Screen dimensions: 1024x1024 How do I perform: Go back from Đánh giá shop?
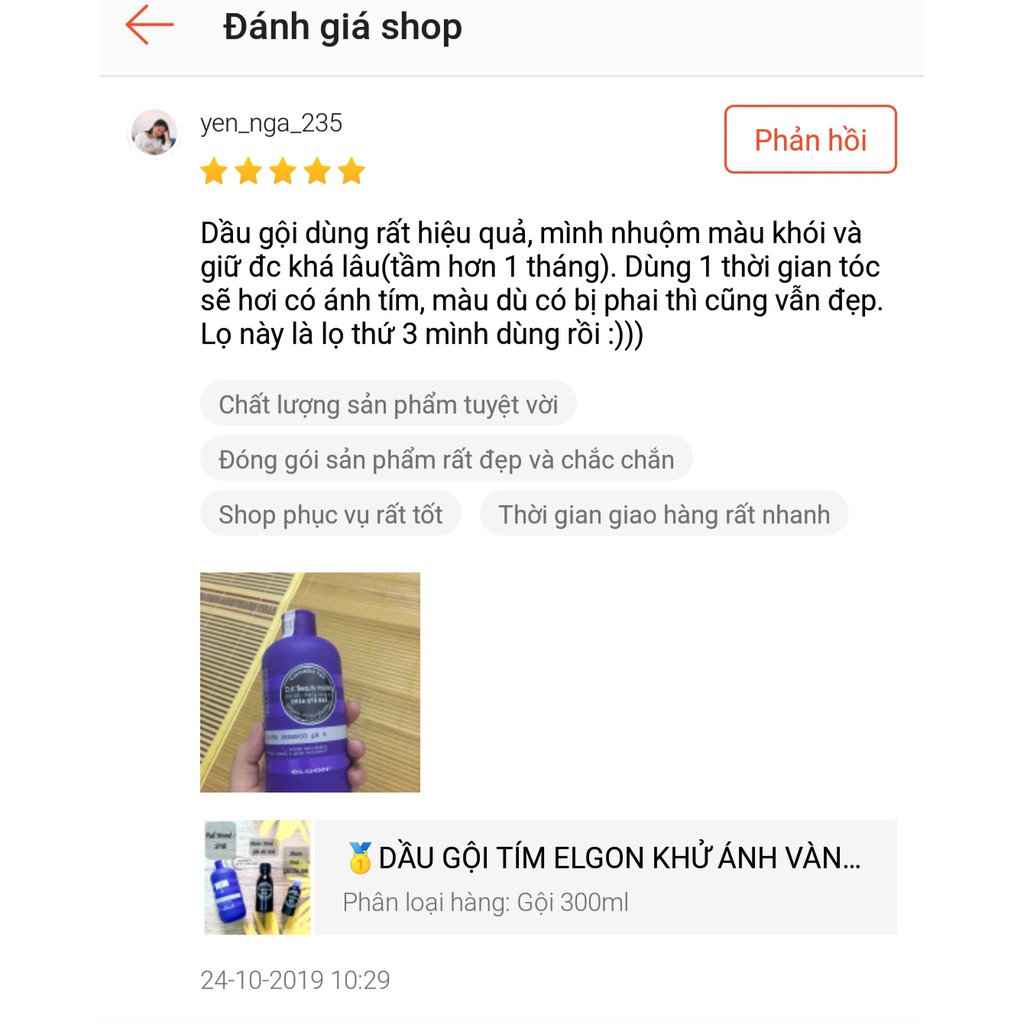pyautogui.click(x=150, y=25)
